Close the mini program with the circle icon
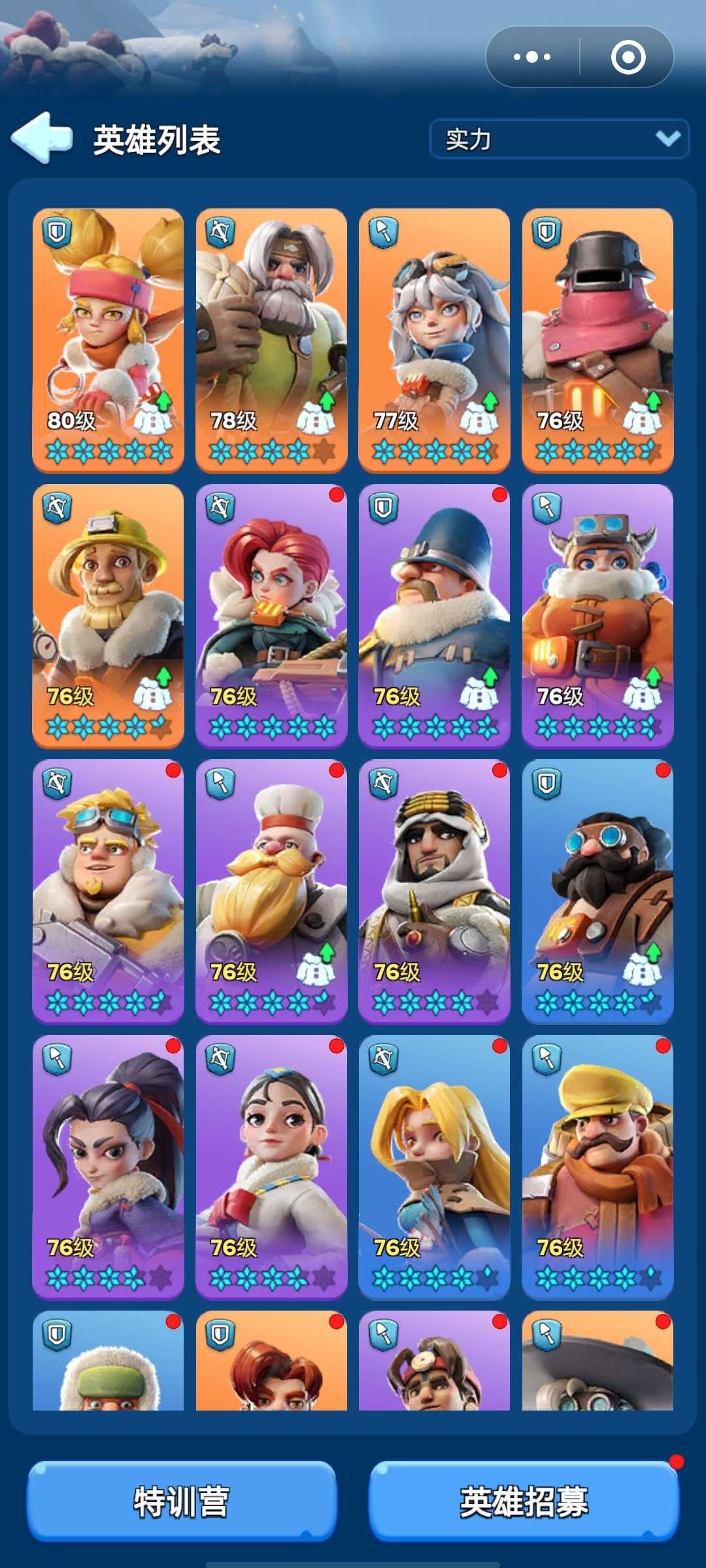This screenshot has width=706, height=1568. pyautogui.click(x=628, y=57)
